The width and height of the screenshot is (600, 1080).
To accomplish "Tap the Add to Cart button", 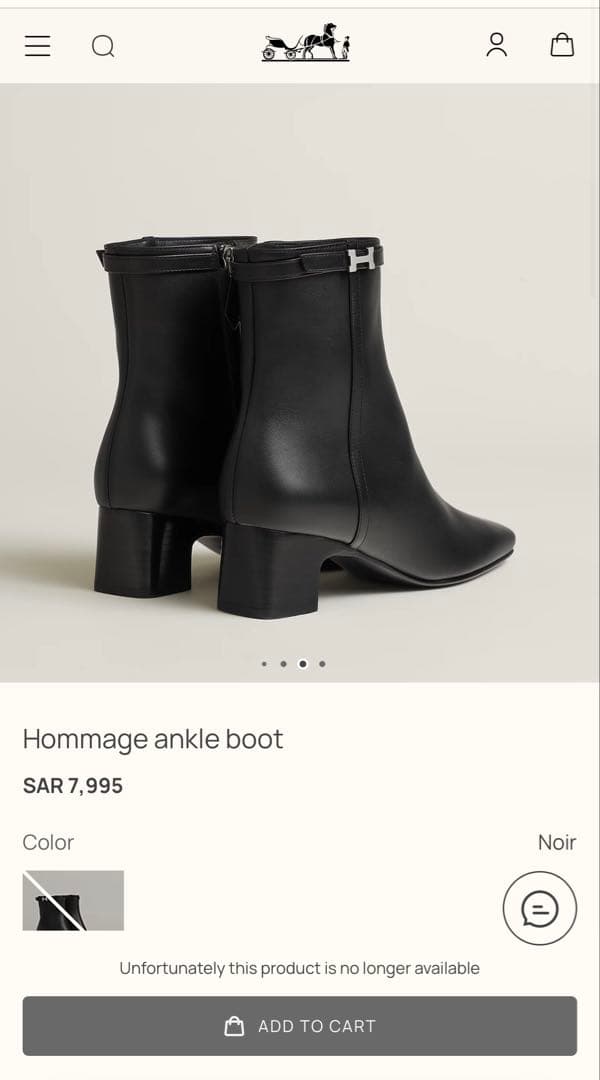I will (300, 1026).
